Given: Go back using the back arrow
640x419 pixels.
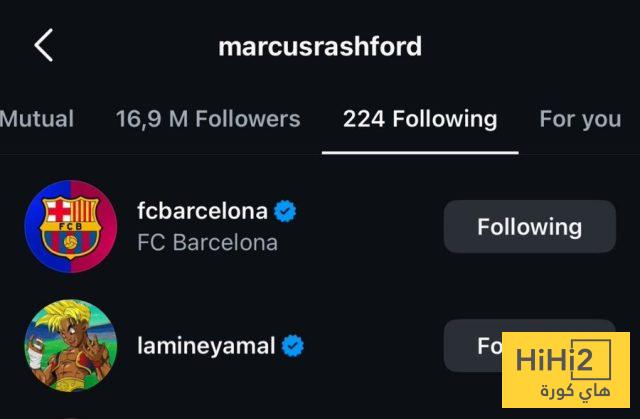Looking at the screenshot, I should (44, 46).
